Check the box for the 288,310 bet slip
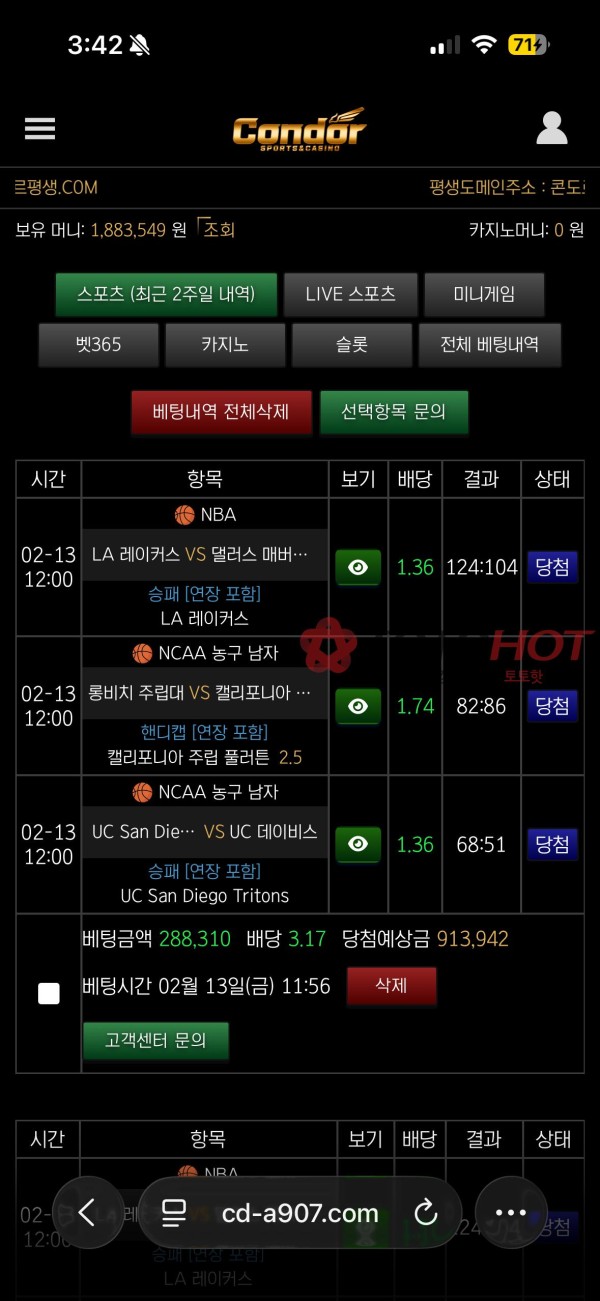The width and height of the screenshot is (600, 1301). (x=48, y=993)
